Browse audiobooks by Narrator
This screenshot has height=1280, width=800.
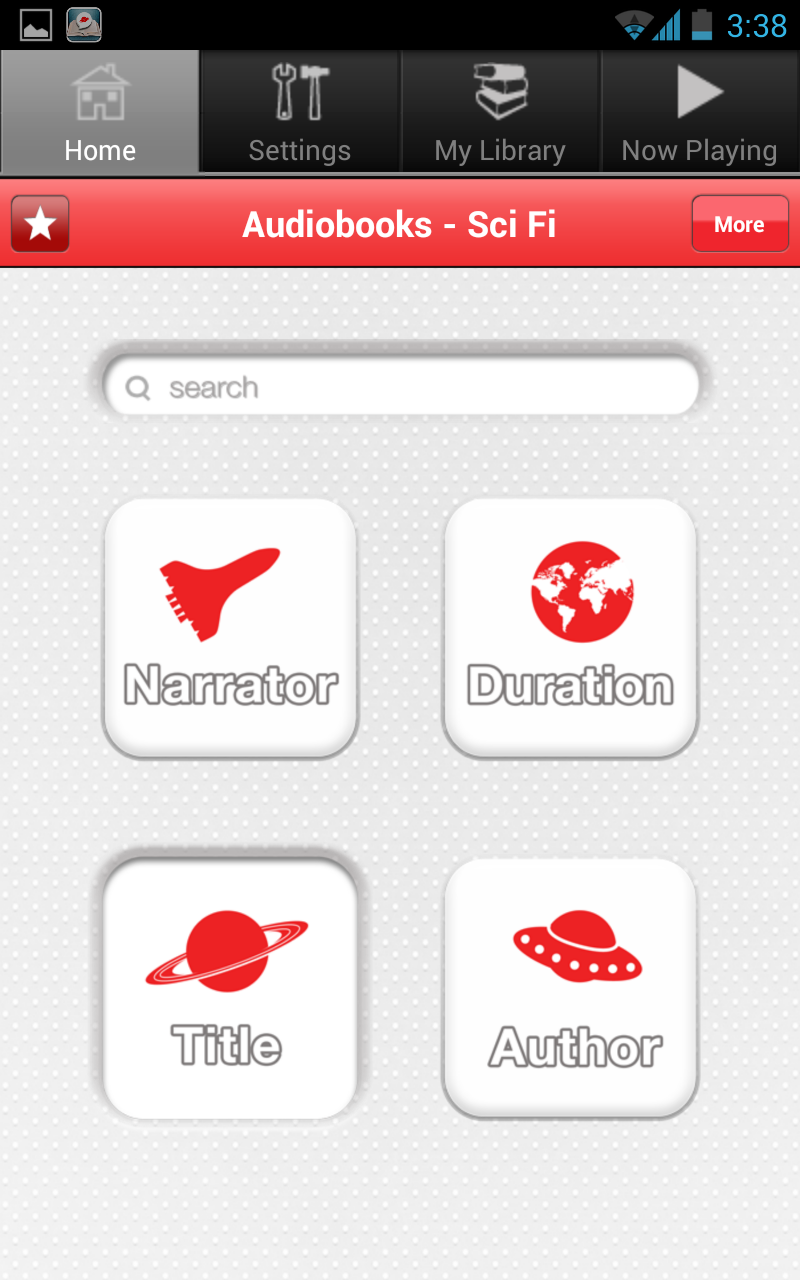pyautogui.click(x=231, y=628)
